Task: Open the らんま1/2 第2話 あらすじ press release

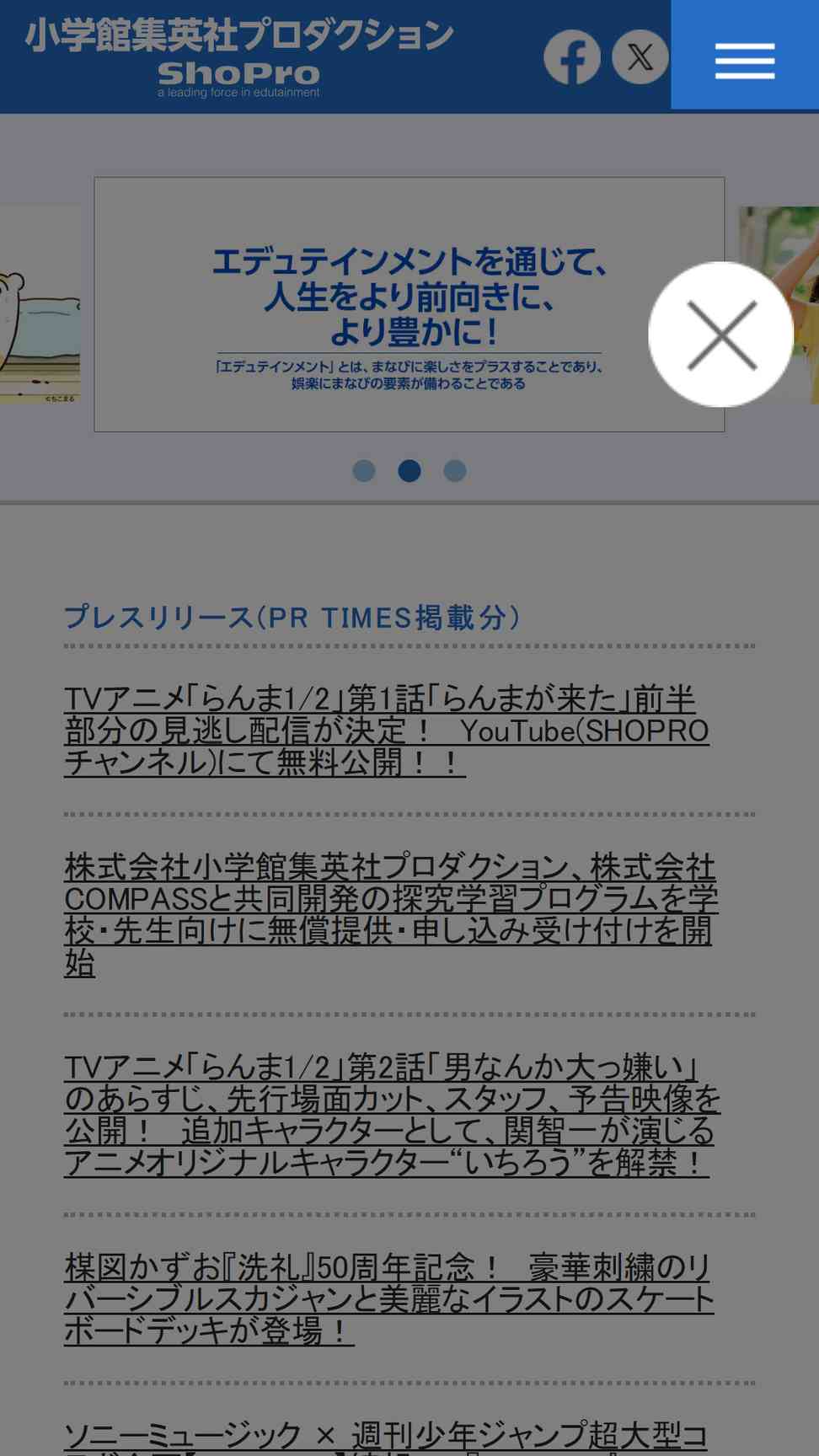Action: click(393, 1115)
